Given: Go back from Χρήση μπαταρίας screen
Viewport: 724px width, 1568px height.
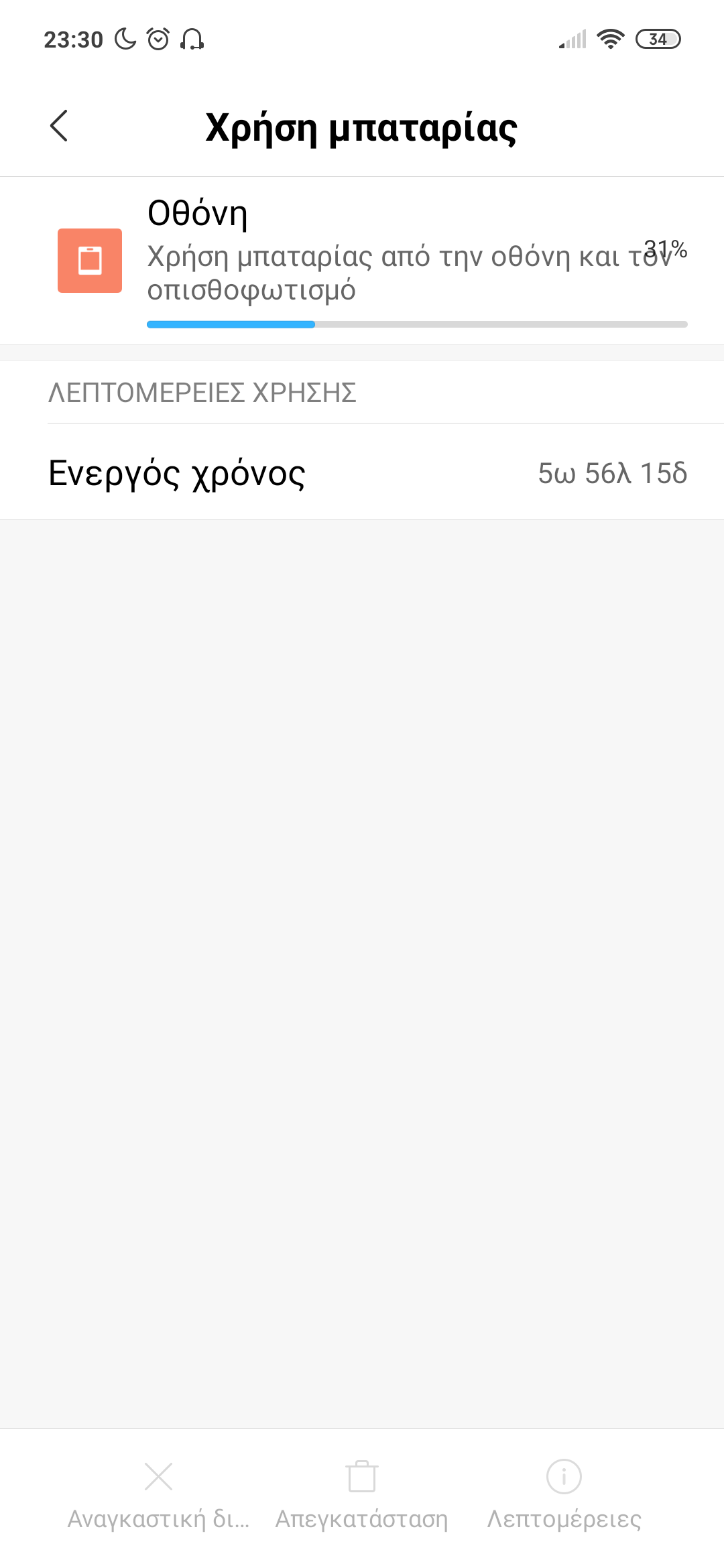Looking at the screenshot, I should 59,126.
